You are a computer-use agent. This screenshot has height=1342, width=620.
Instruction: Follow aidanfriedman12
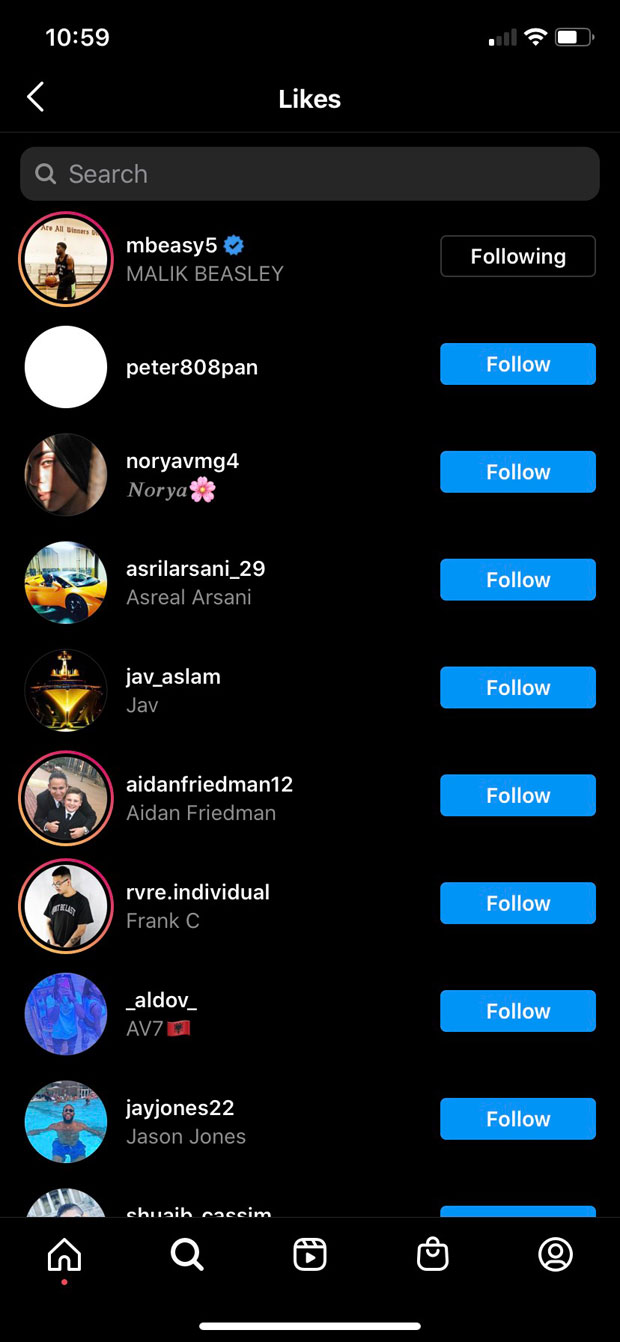pyautogui.click(x=517, y=796)
